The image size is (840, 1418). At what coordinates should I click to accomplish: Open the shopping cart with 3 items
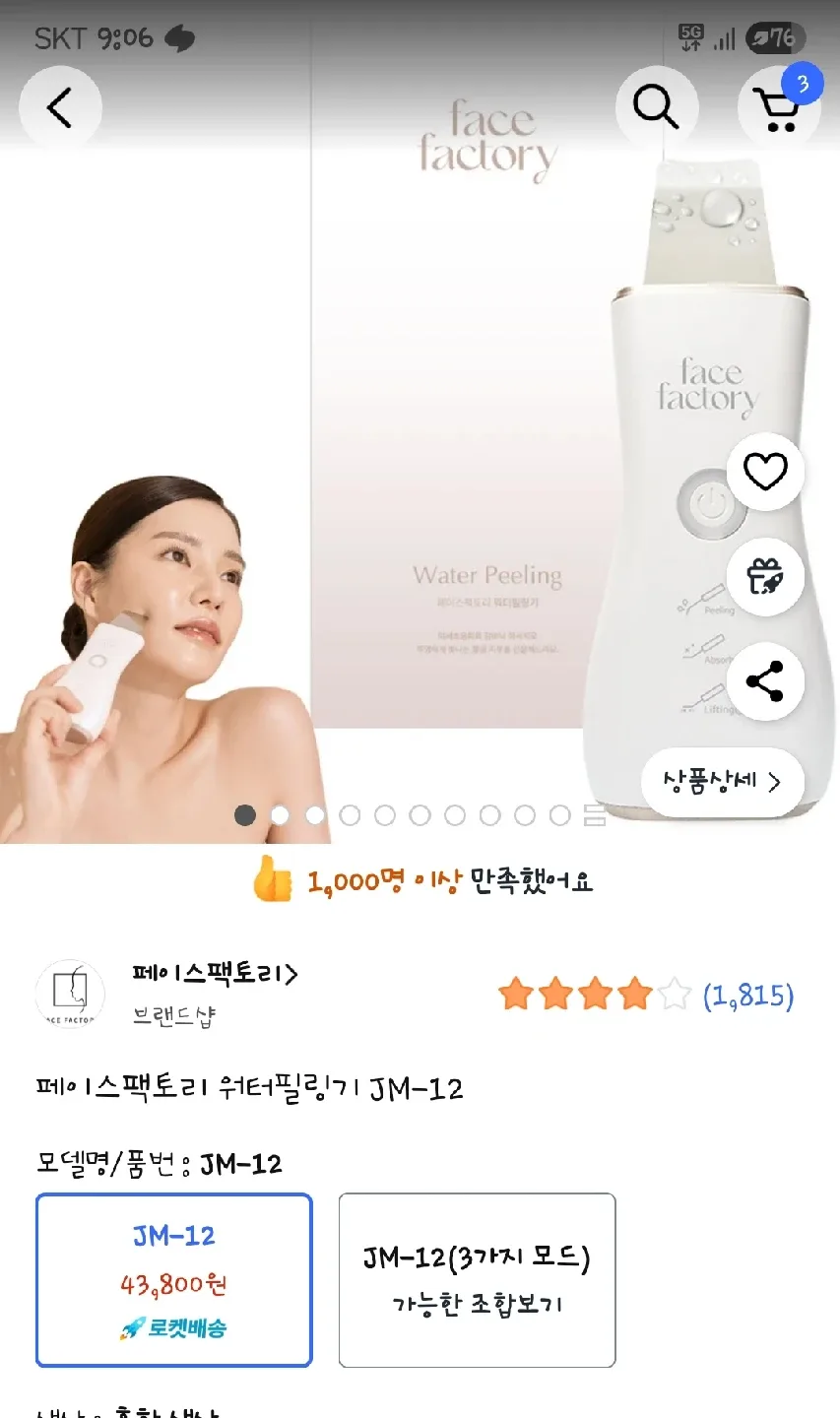point(780,107)
